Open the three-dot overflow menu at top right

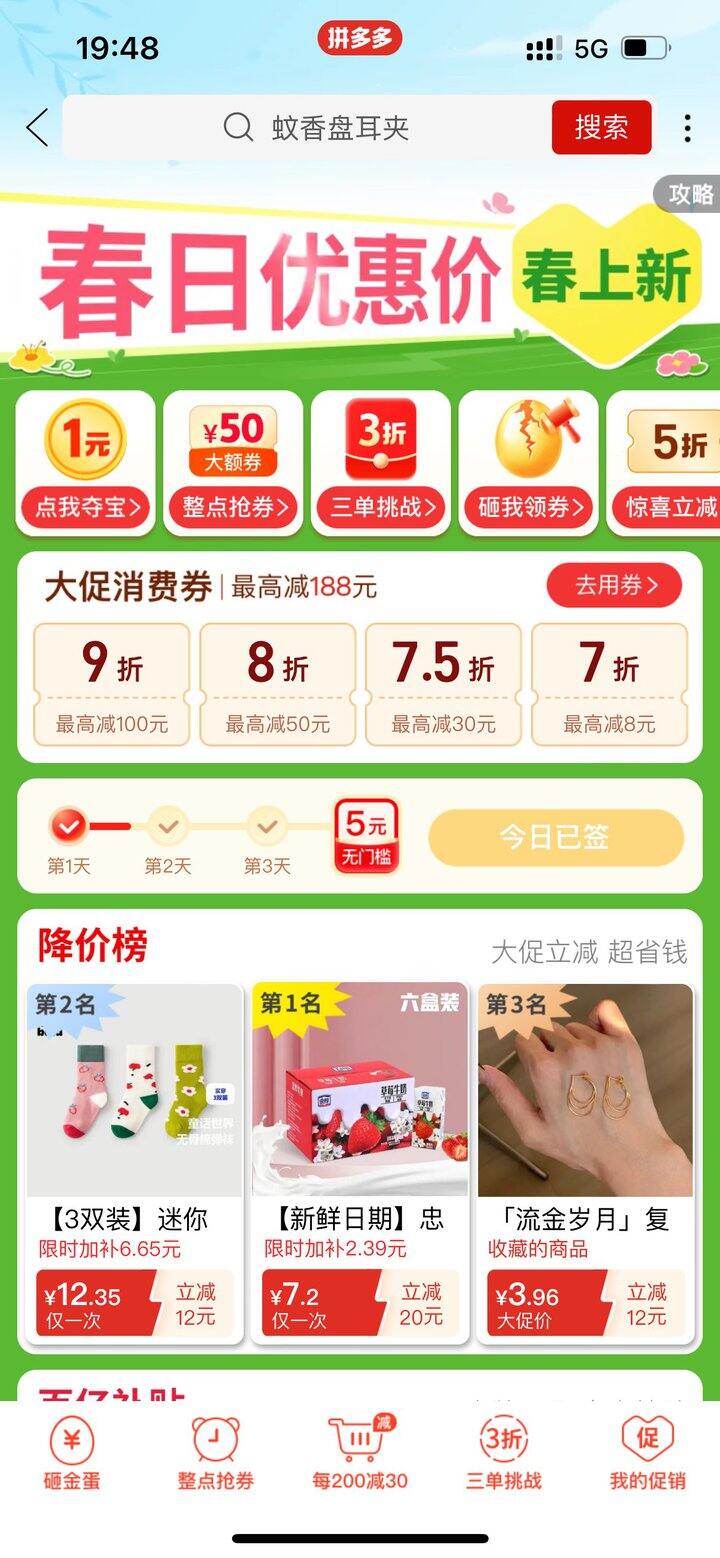click(687, 128)
